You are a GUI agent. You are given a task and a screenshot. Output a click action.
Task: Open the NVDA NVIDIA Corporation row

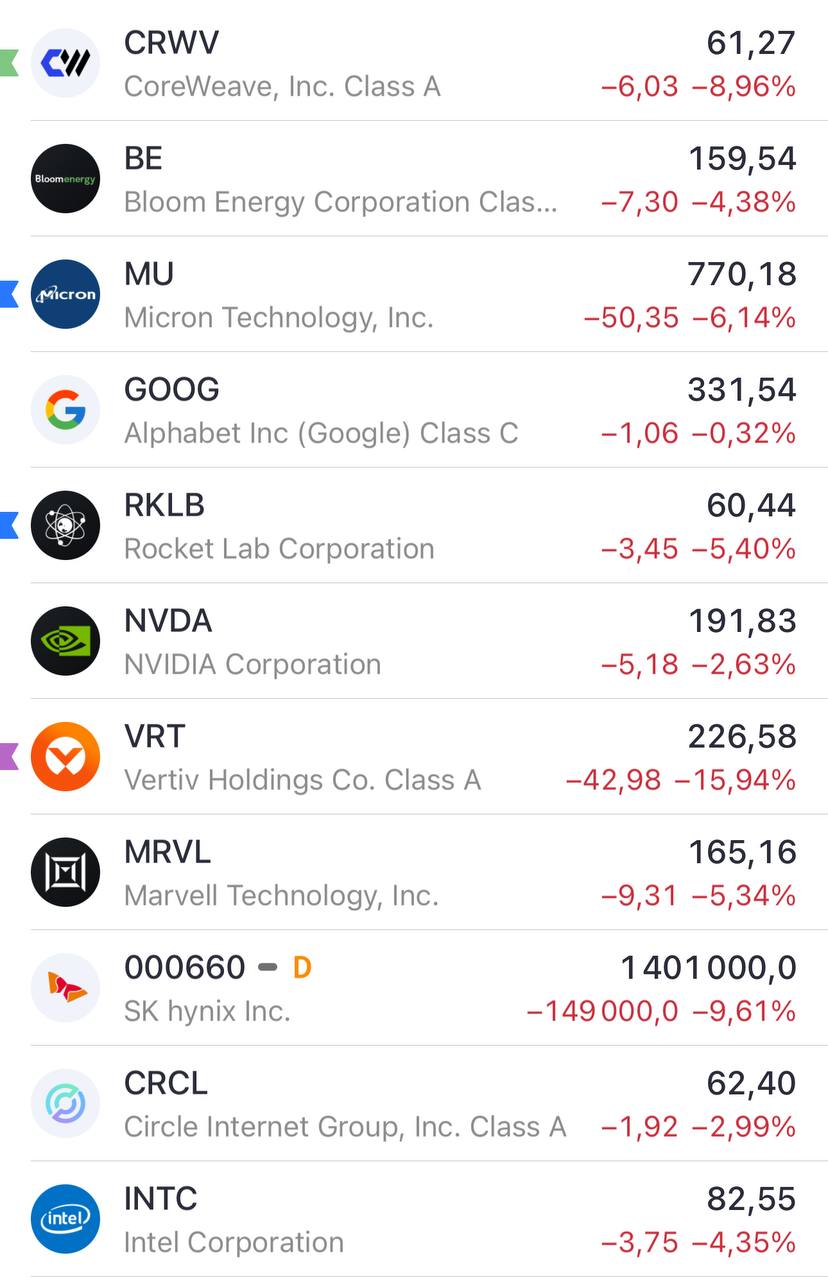coord(414,641)
